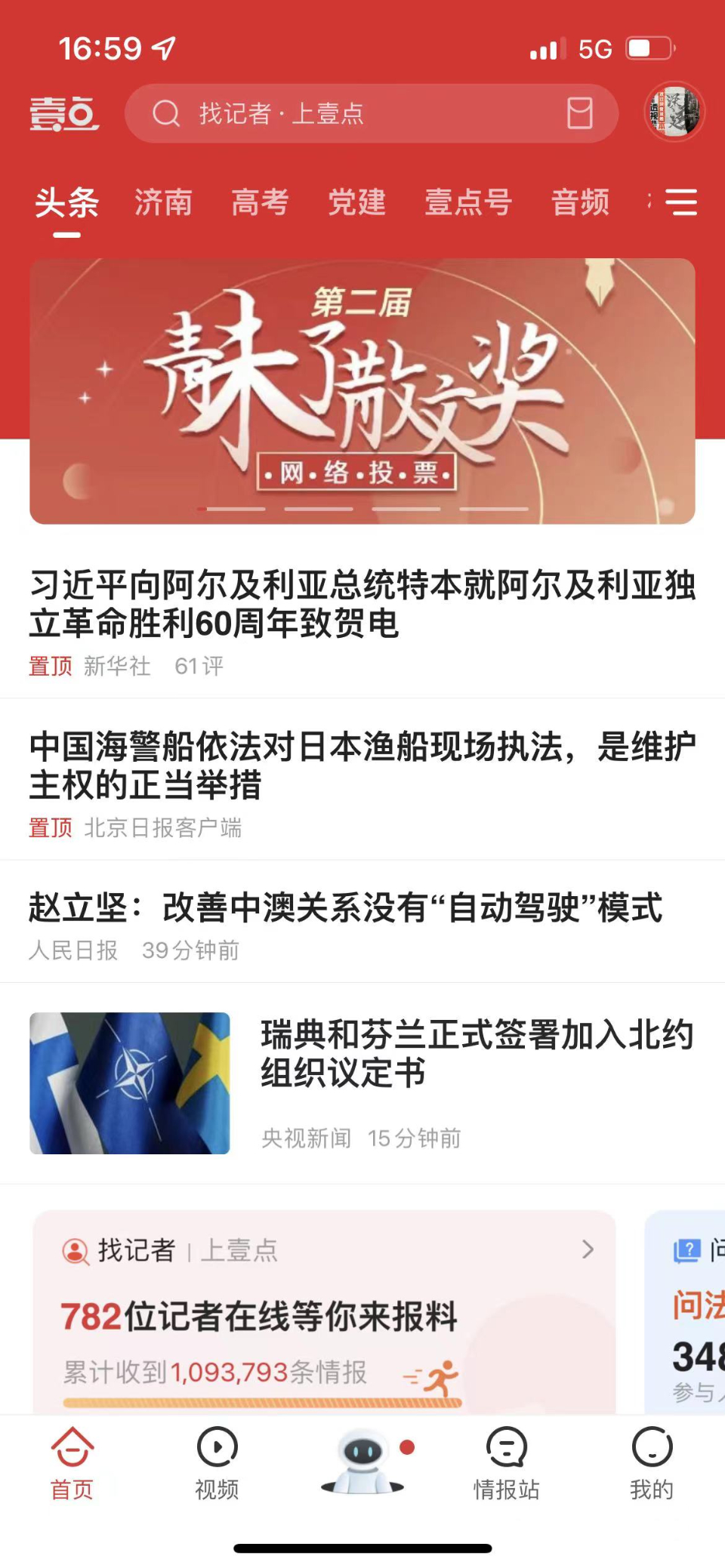Viewport: 725px width, 1568px height.
Task: Switch to the 济南 tab
Action: coord(163,203)
